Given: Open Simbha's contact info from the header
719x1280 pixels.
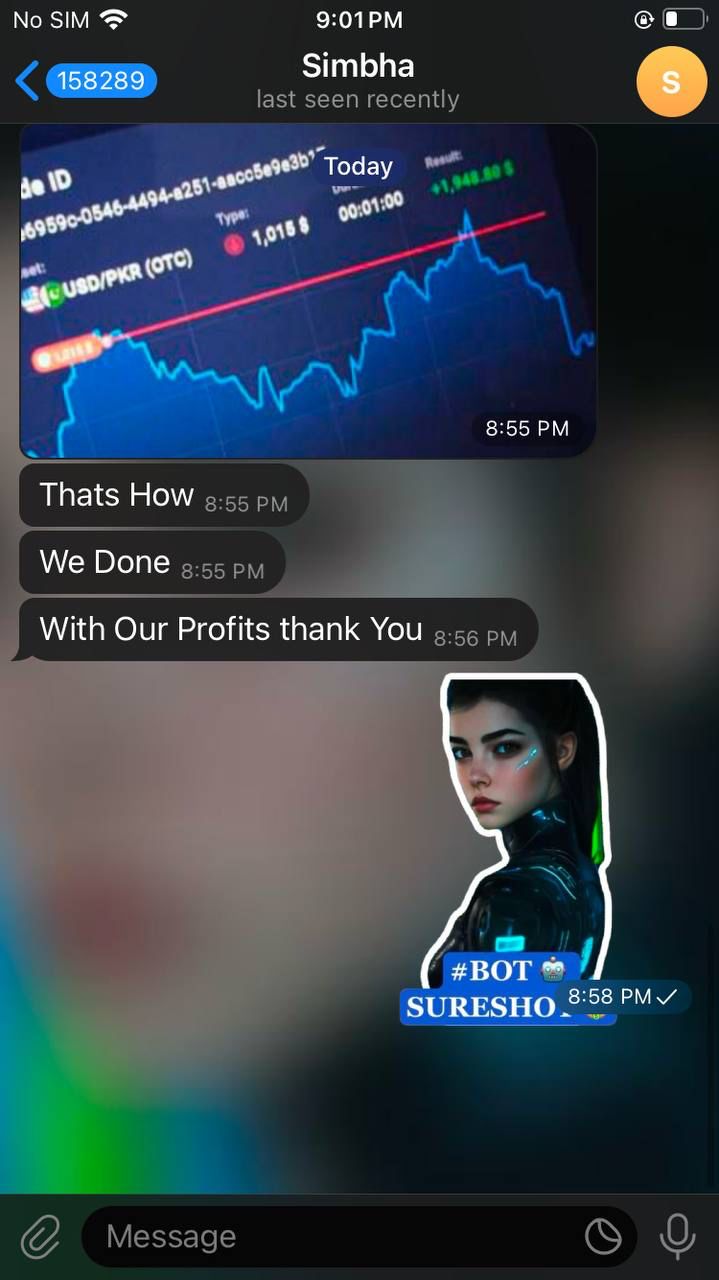Looking at the screenshot, I should 358,81.
